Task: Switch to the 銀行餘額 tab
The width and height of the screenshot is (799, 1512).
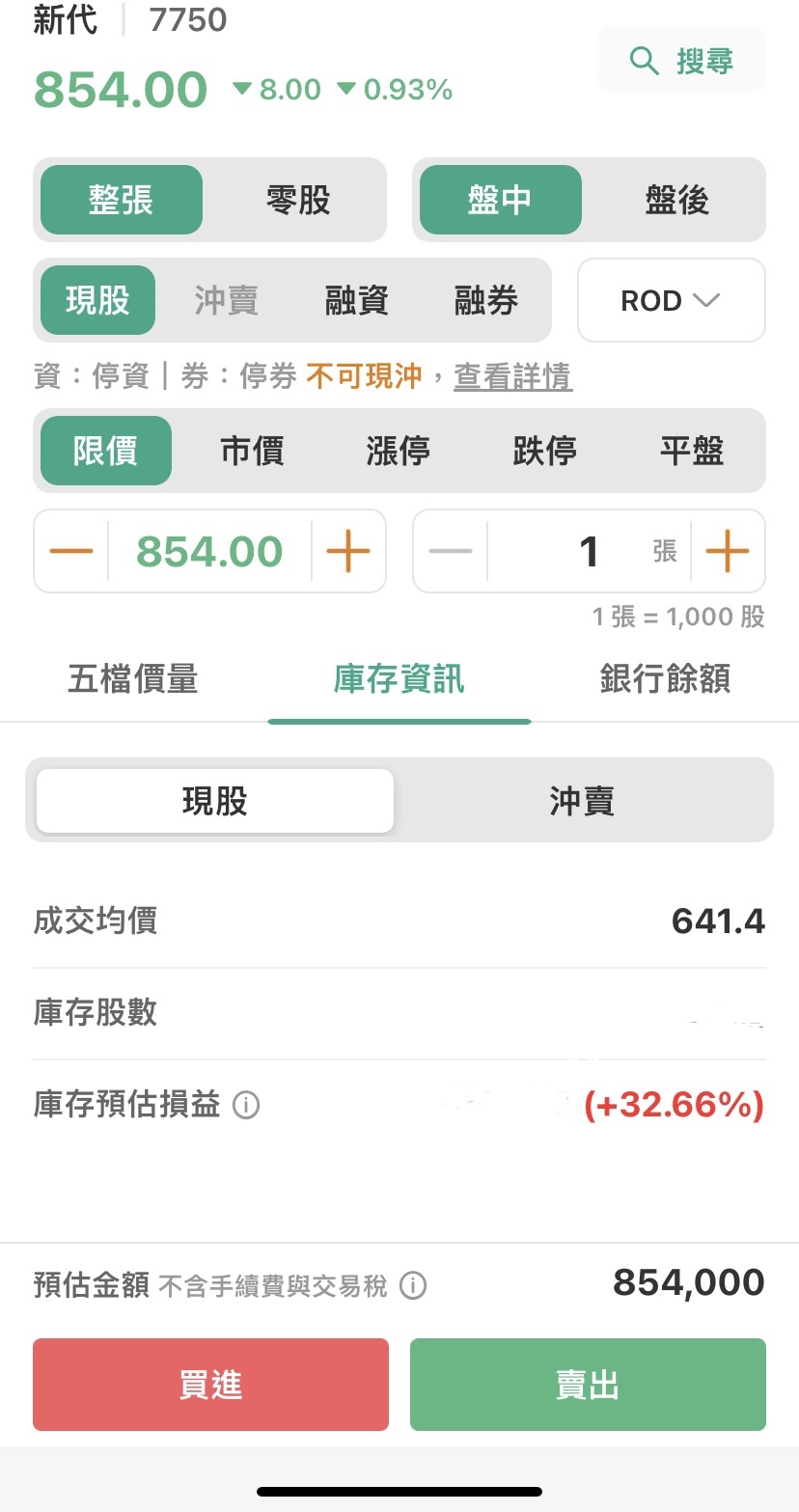Action: point(665,679)
